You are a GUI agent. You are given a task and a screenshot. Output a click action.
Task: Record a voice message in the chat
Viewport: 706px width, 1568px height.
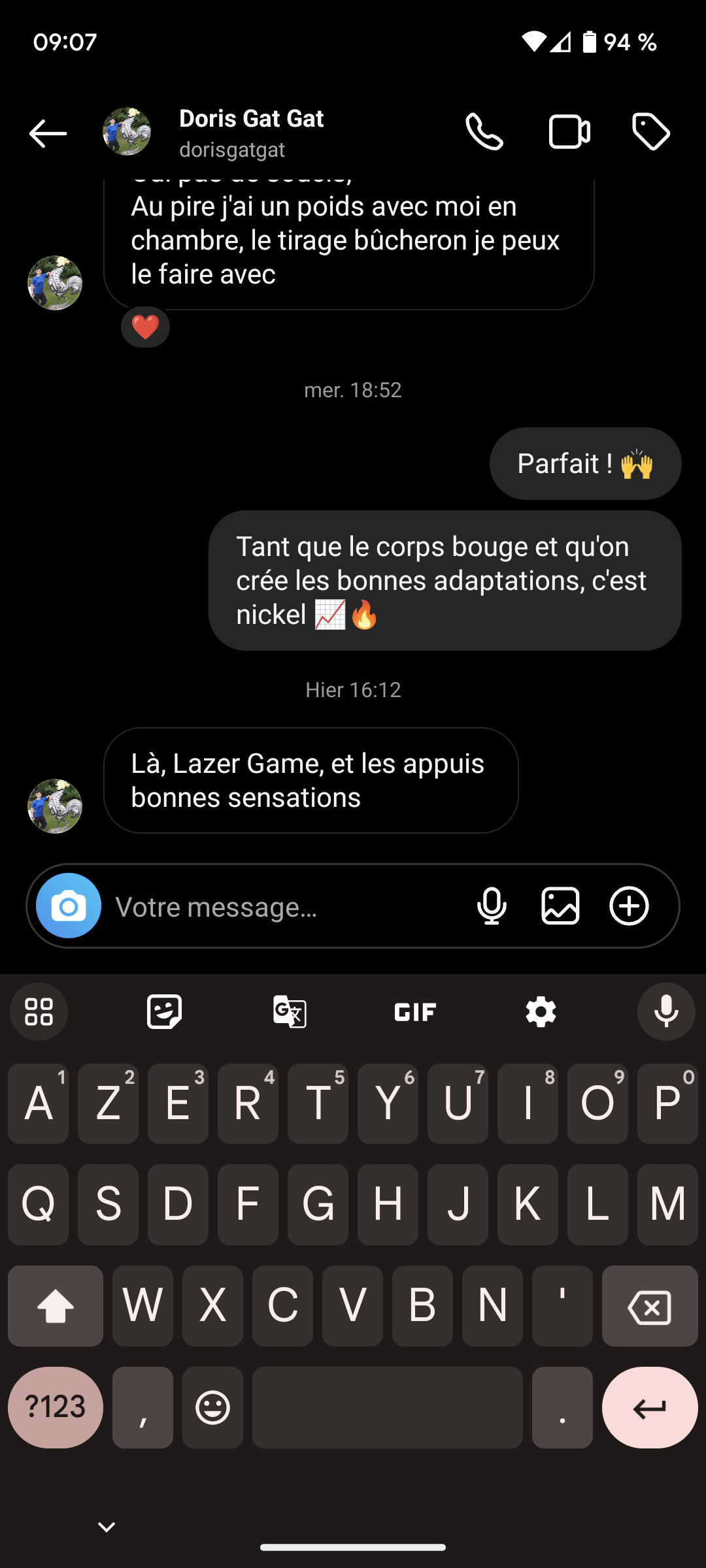492,906
